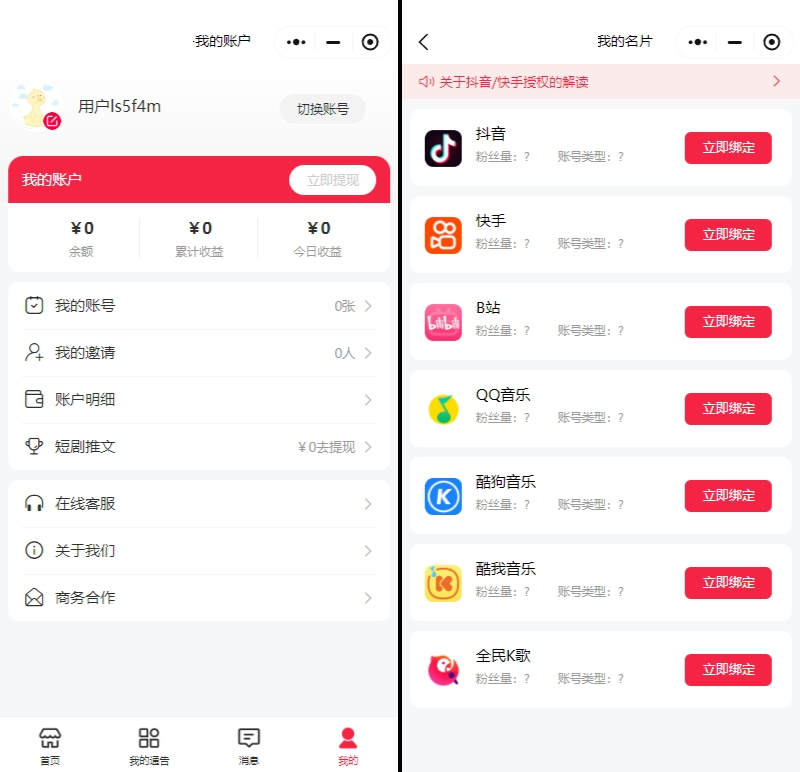
Task: Switch to 首页 tab
Action: click(50, 745)
